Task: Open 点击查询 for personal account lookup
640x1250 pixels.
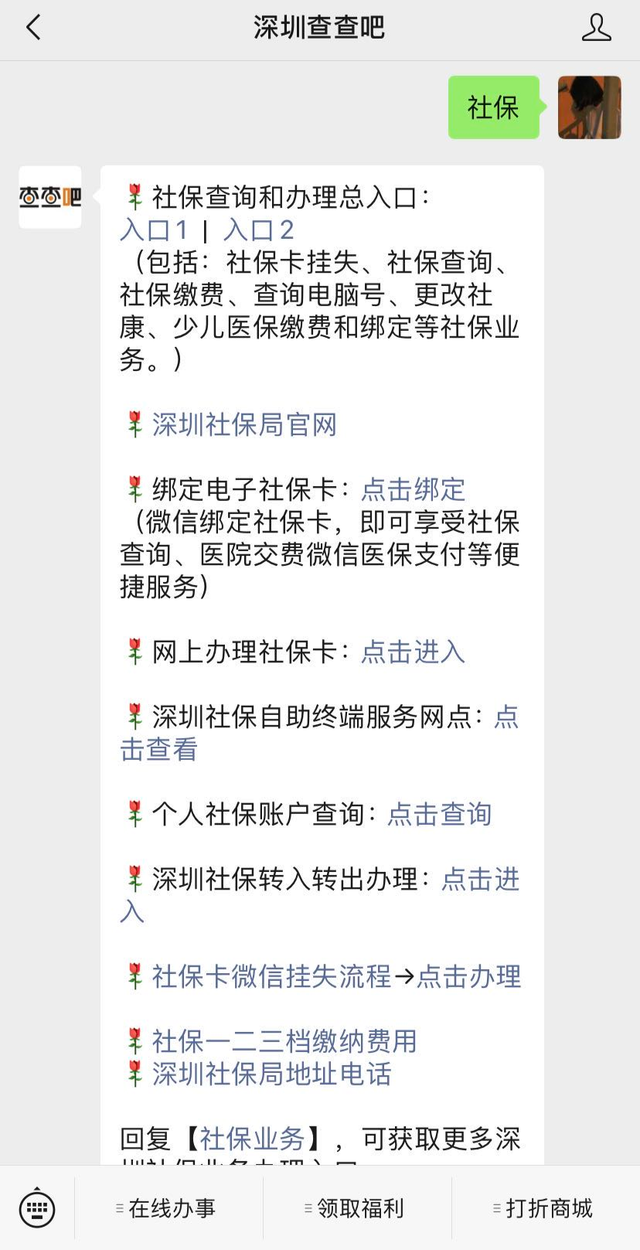Action: [x=440, y=814]
